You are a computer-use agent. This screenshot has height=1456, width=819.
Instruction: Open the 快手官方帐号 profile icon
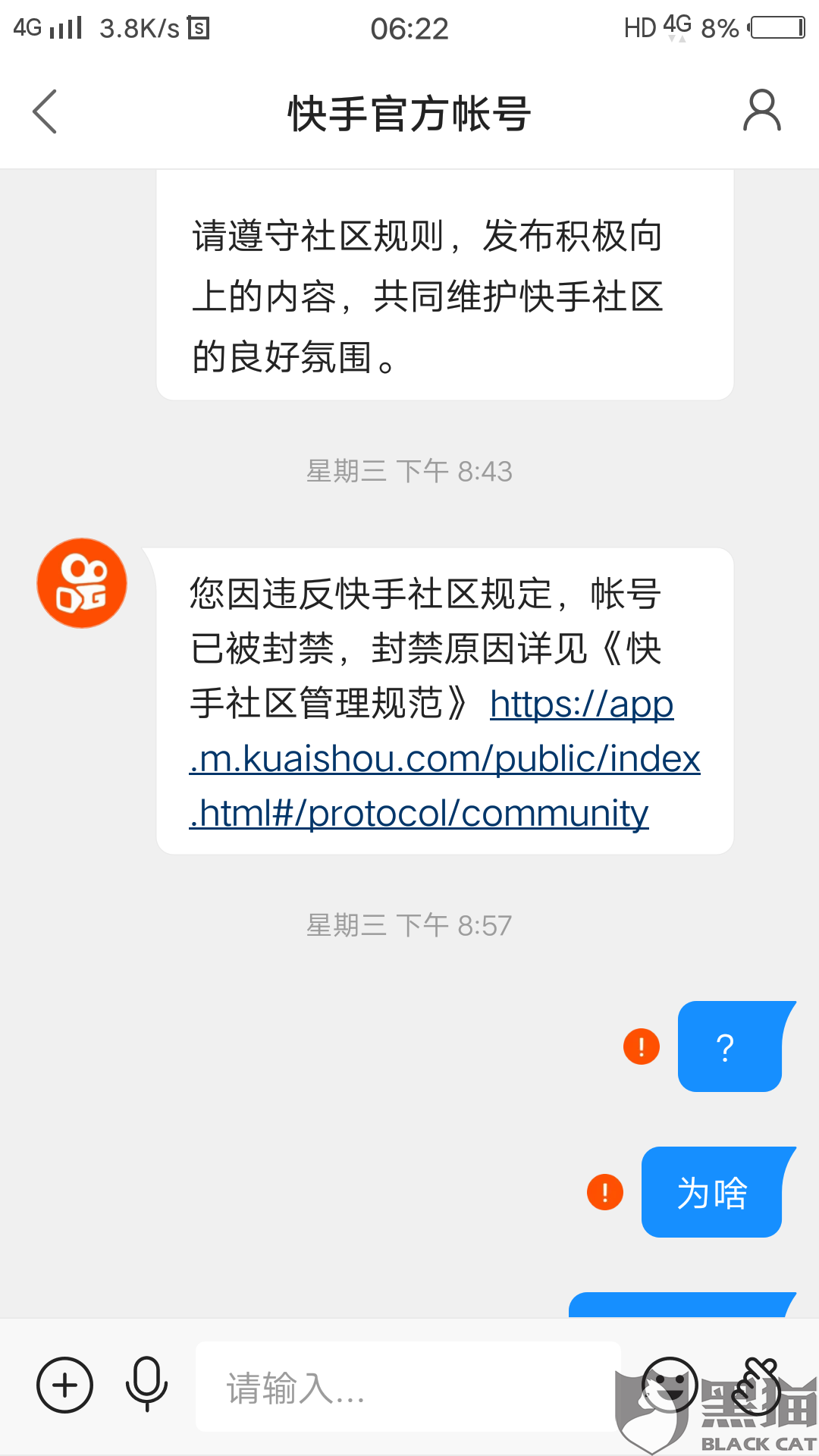coord(761,111)
